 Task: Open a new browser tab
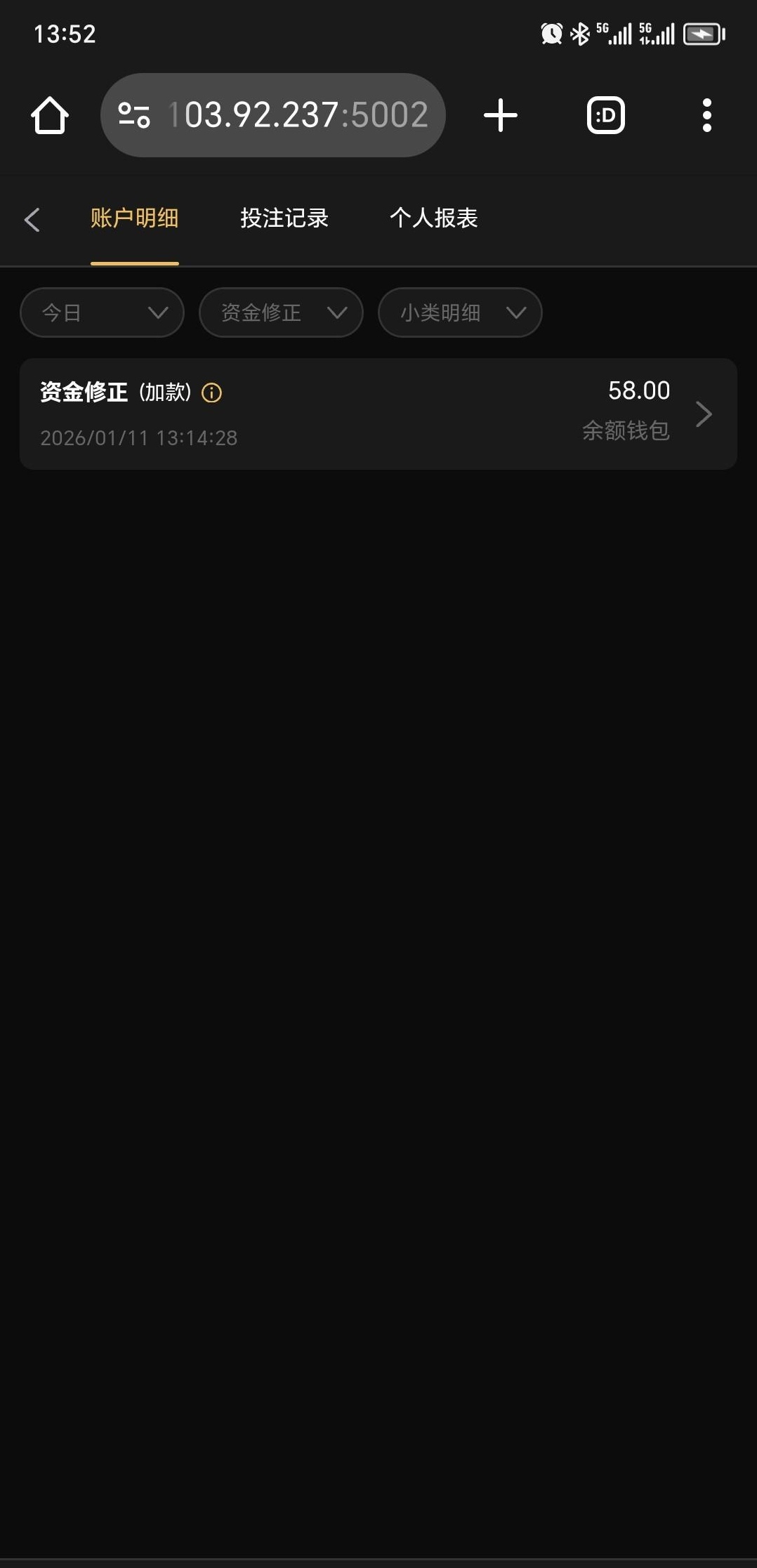(501, 115)
